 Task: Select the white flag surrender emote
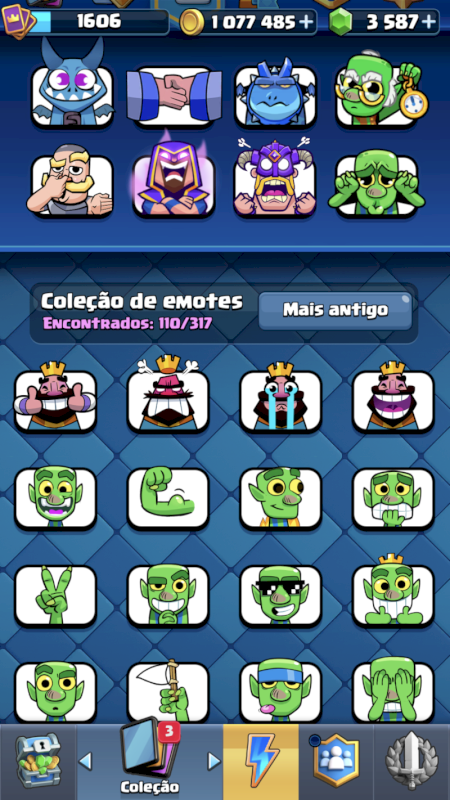[168, 691]
